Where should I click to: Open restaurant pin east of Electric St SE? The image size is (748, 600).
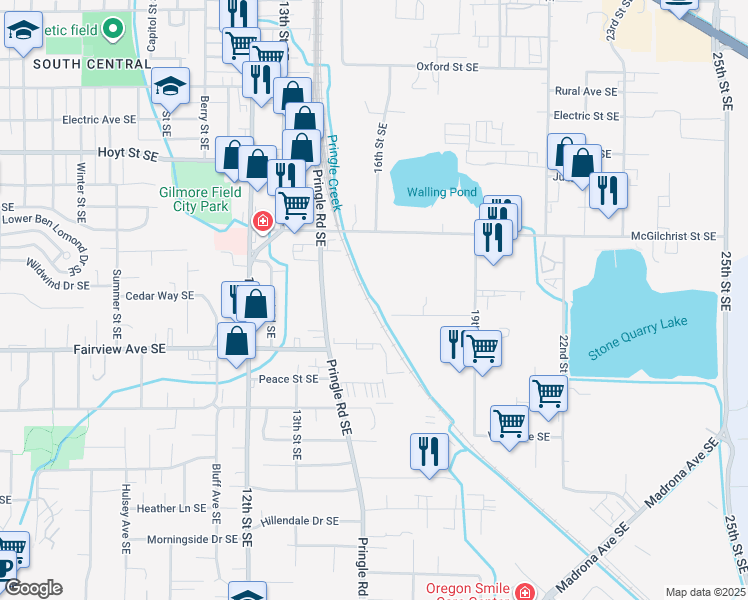(x=608, y=190)
